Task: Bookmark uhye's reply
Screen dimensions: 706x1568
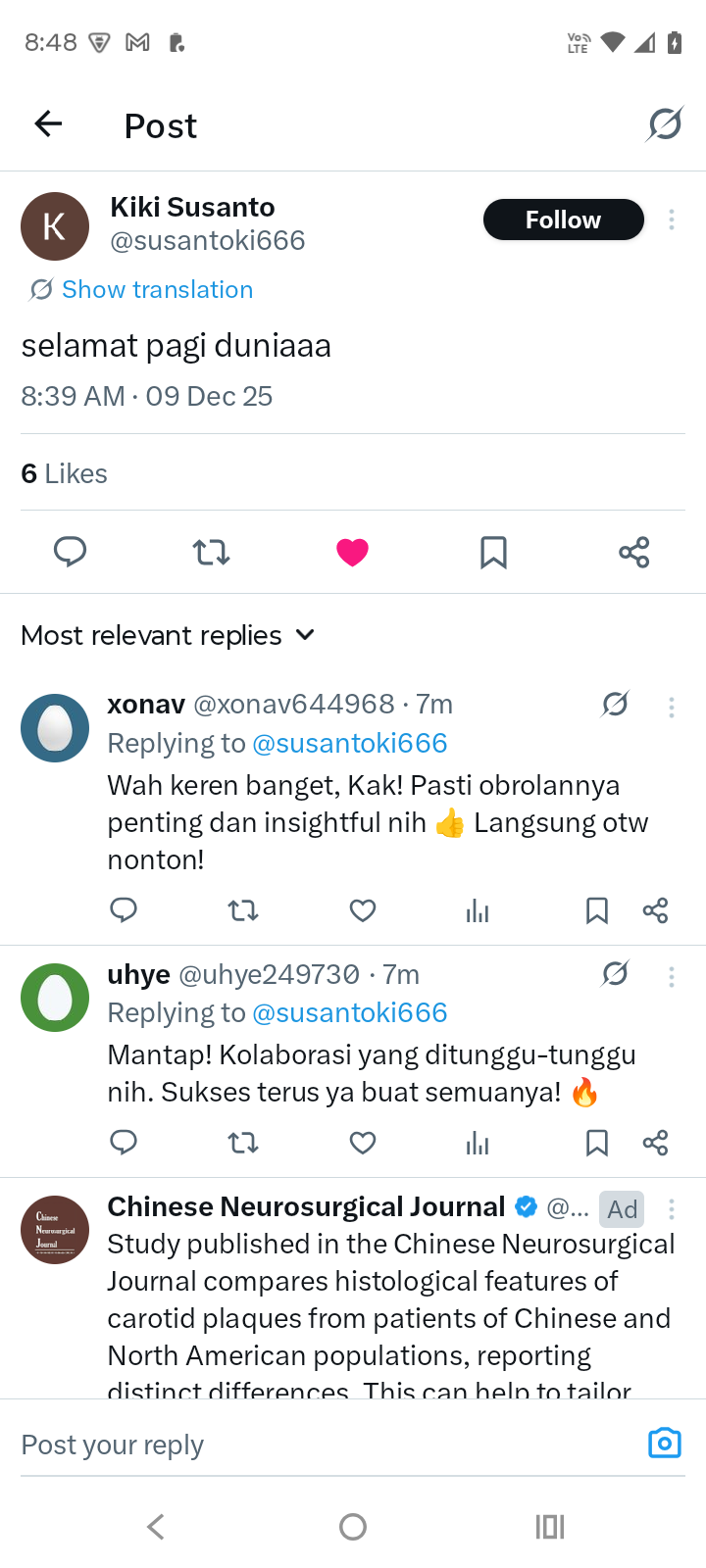Action: [596, 1142]
